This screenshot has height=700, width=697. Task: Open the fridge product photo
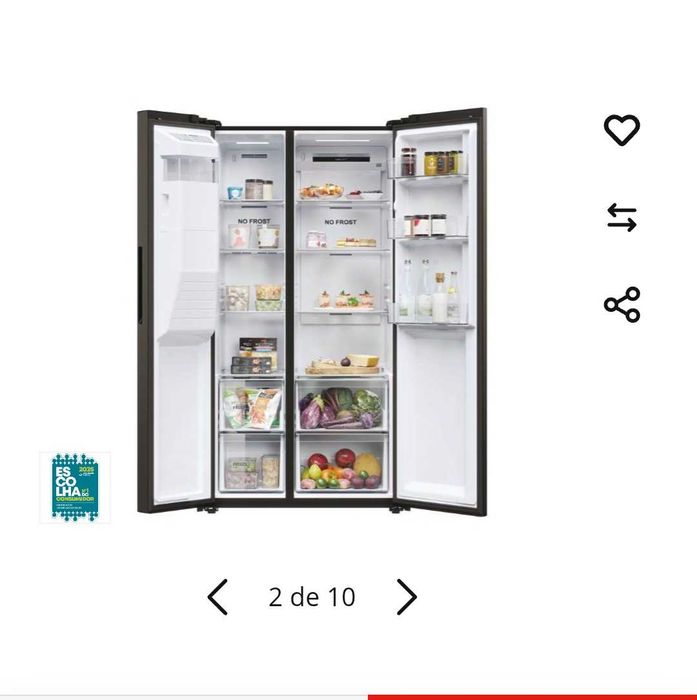click(x=312, y=312)
